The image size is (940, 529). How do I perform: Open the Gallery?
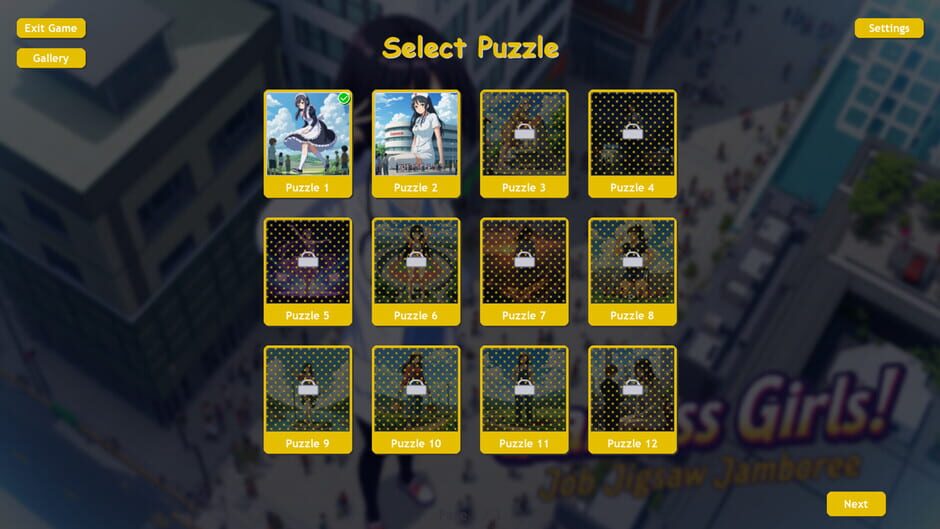coord(51,58)
